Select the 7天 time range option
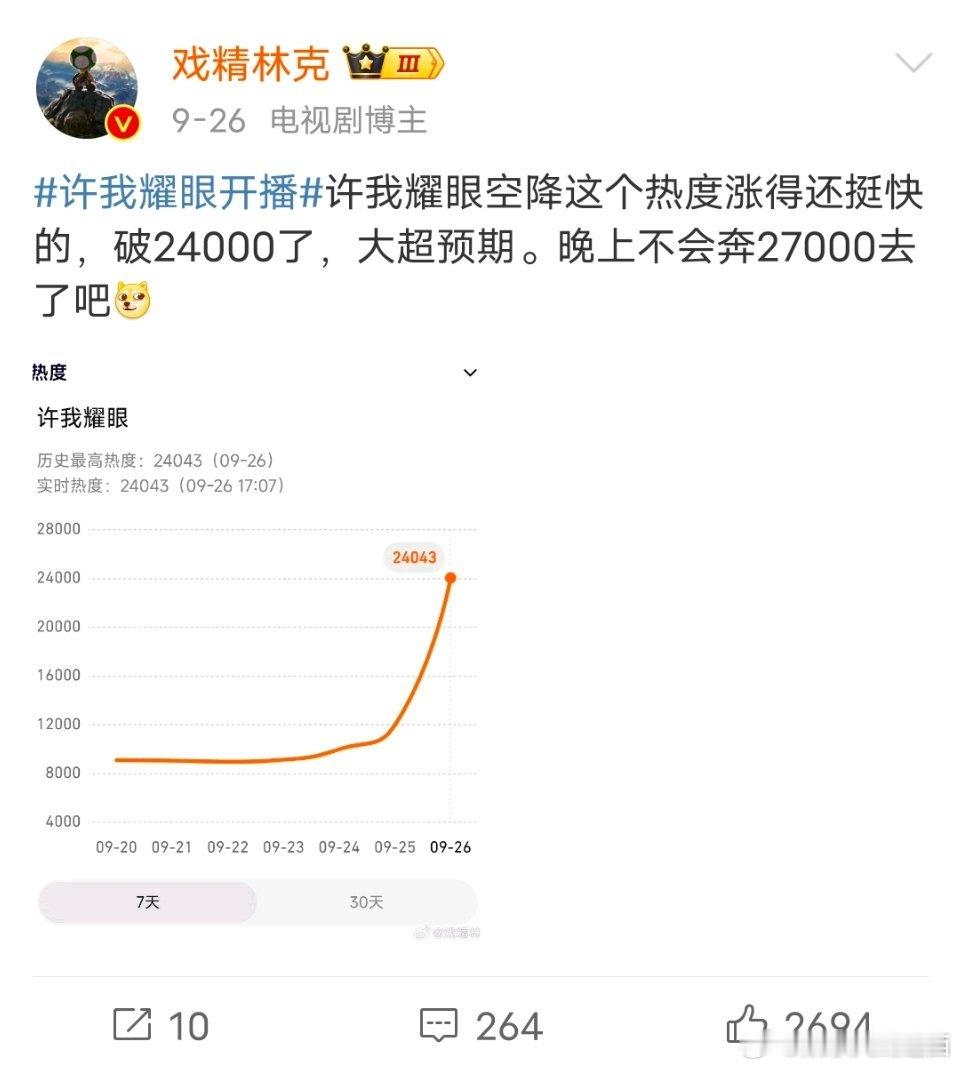This screenshot has width=960, height=1068. tap(146, 901)
